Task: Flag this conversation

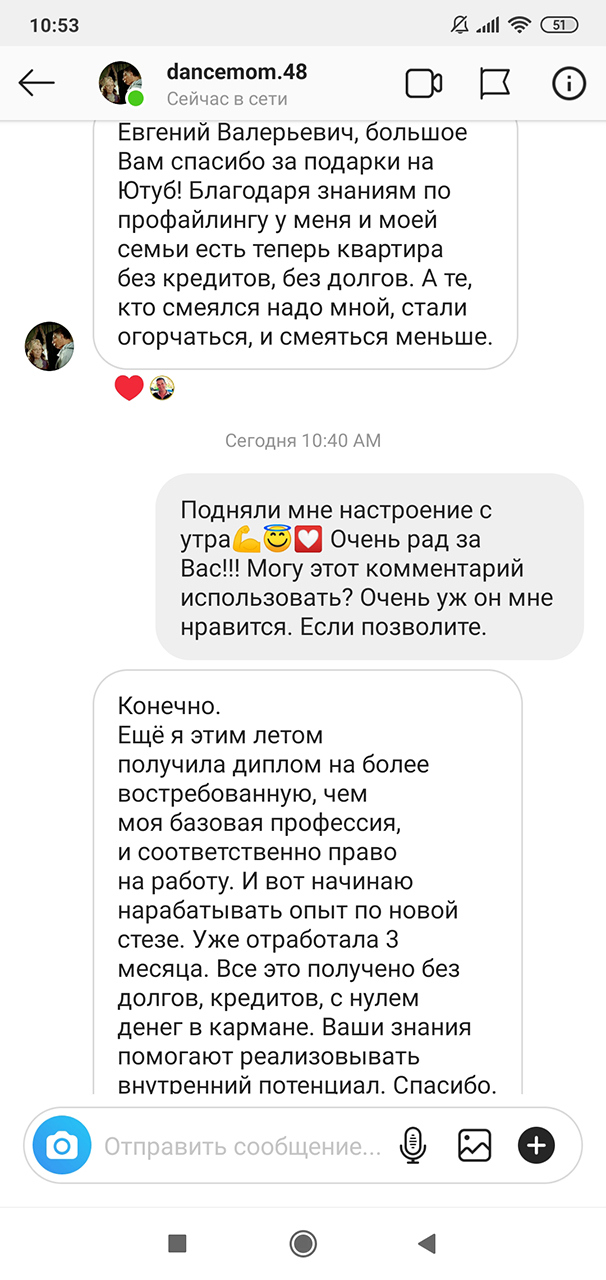Action: (x=496, y=84)
